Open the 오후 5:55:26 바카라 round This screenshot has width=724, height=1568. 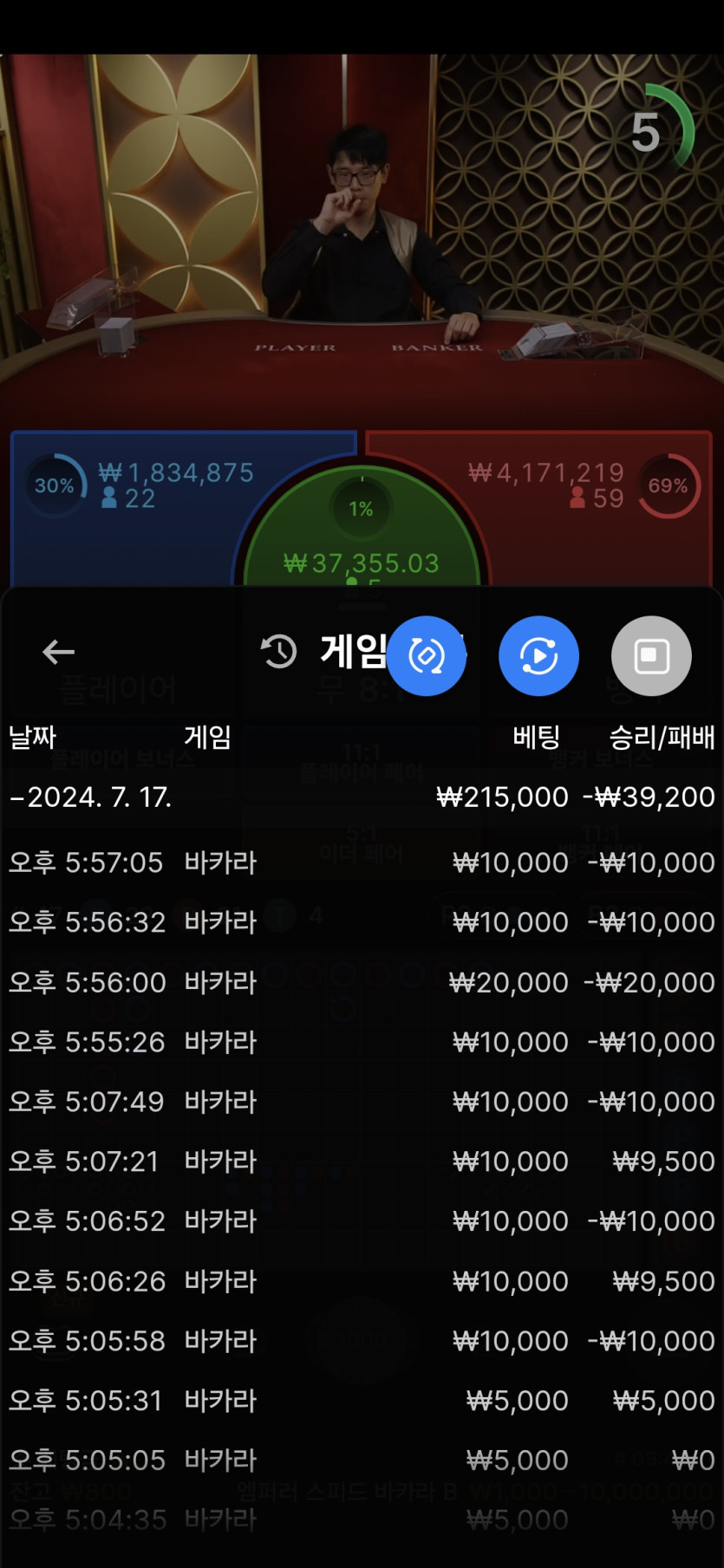(362, 1042)
